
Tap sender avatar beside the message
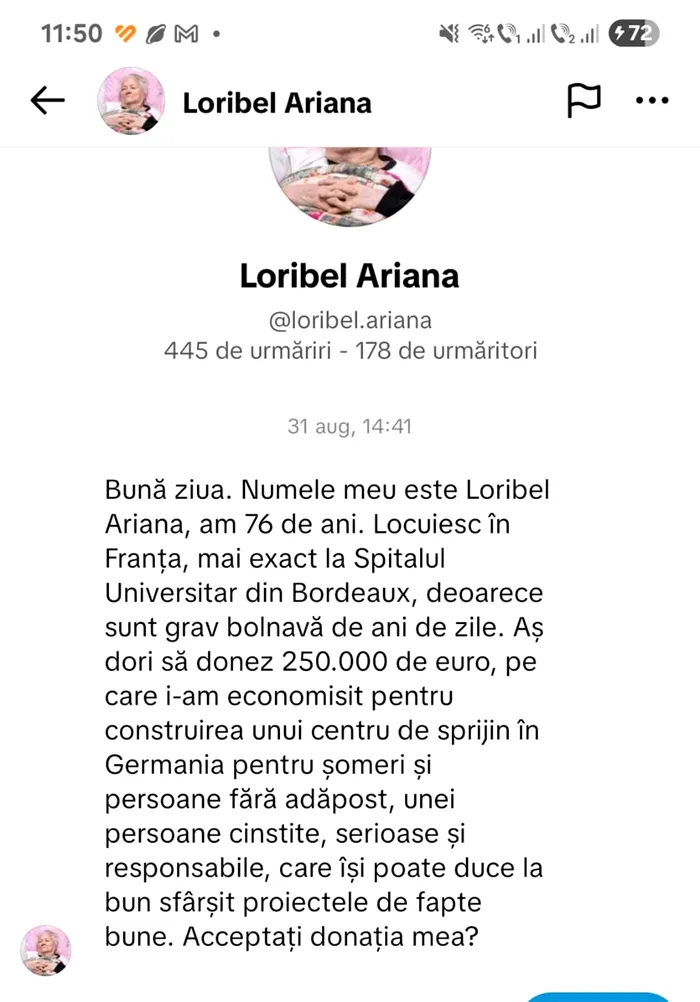[46, 950]
